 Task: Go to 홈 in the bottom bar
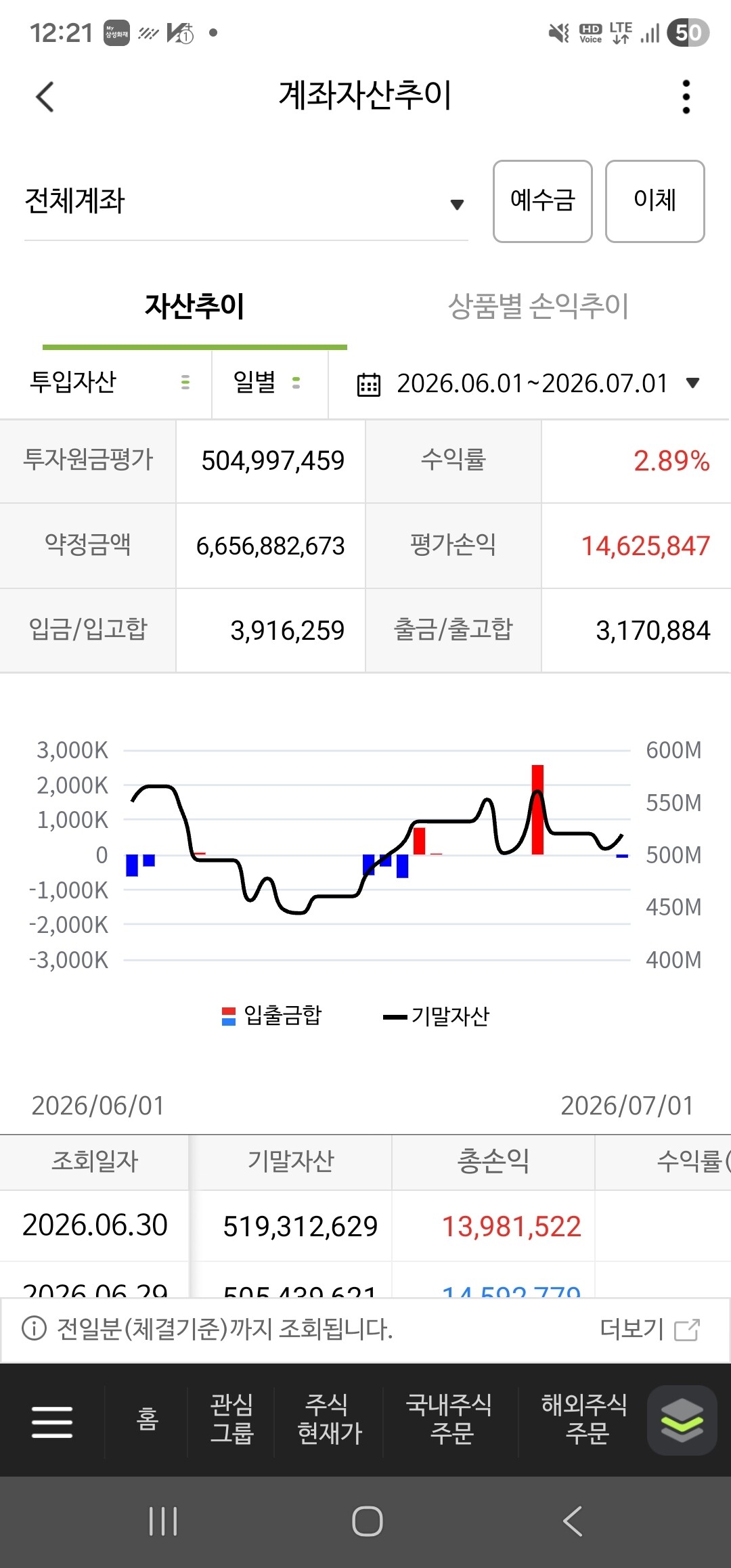[147, 1420]
